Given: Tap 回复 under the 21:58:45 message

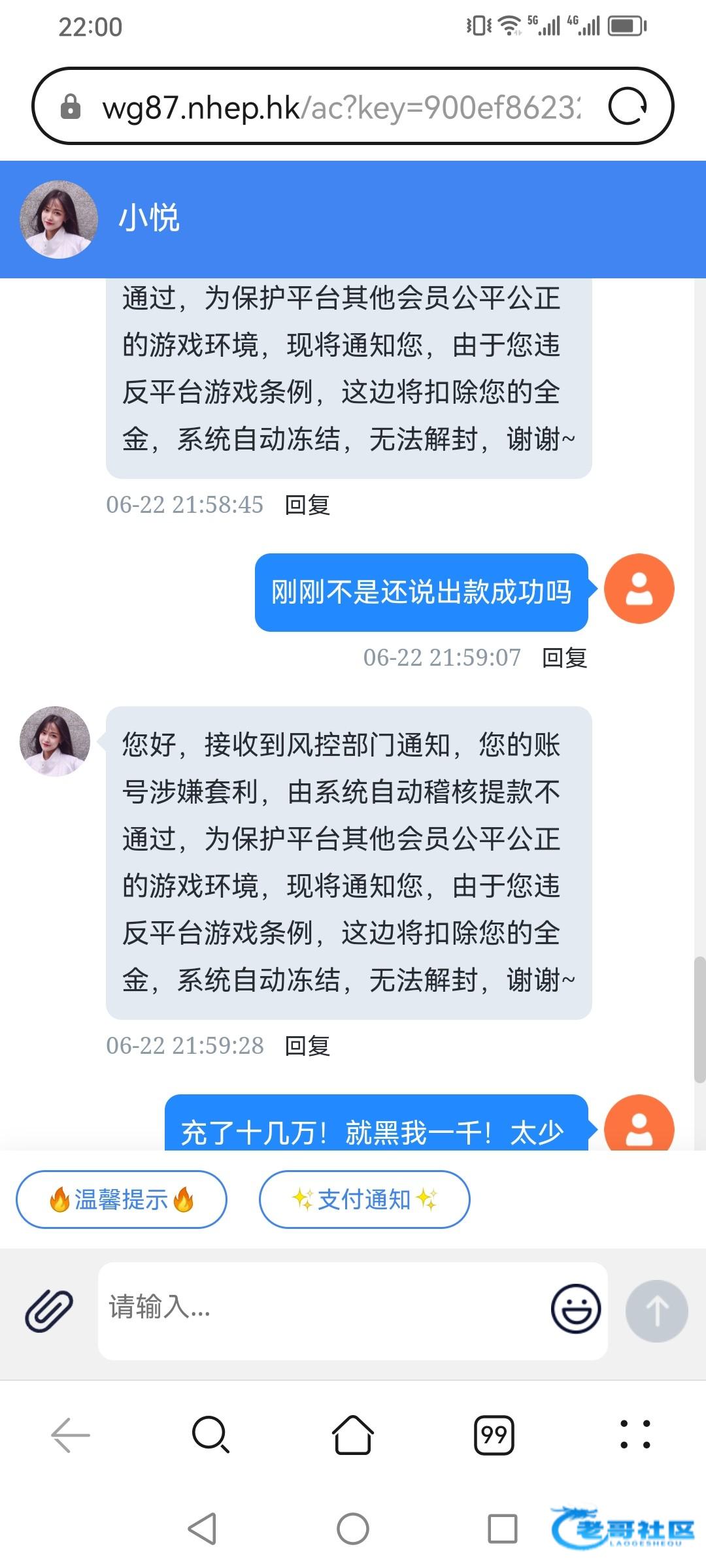Looking at the screenshot, I should (307, 505).
